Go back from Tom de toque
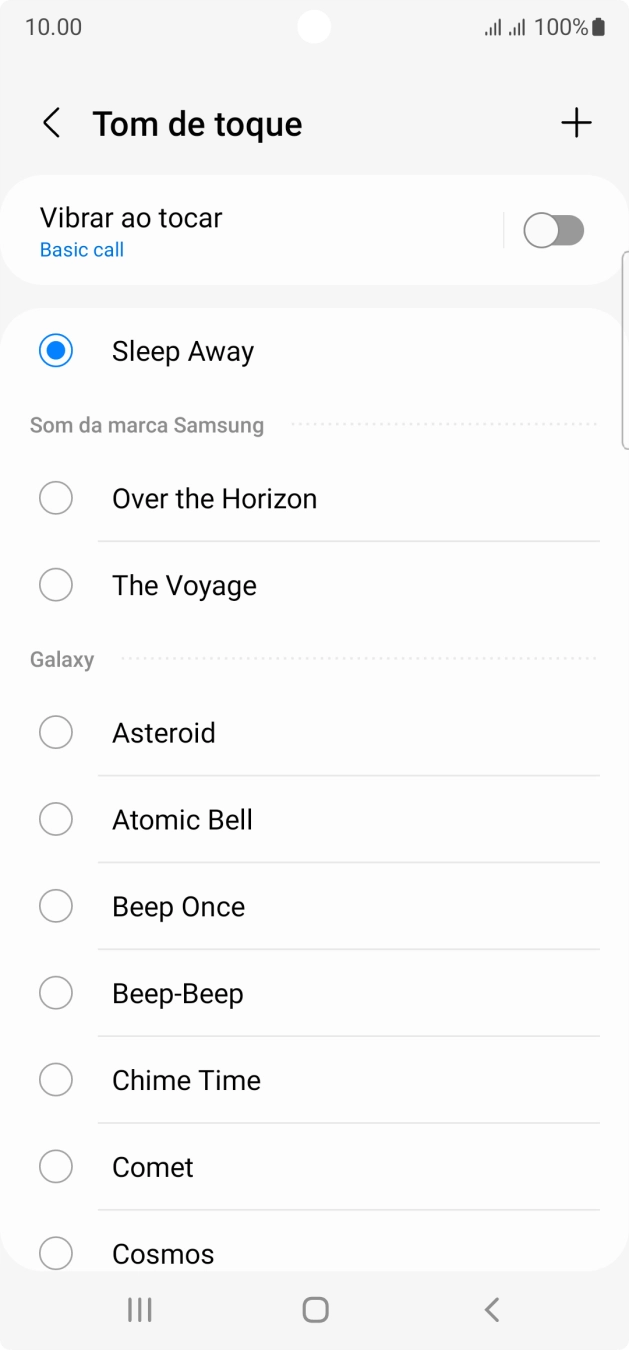Image resolution: width=629 pixels, height=1350 pixels. (52, 124)
